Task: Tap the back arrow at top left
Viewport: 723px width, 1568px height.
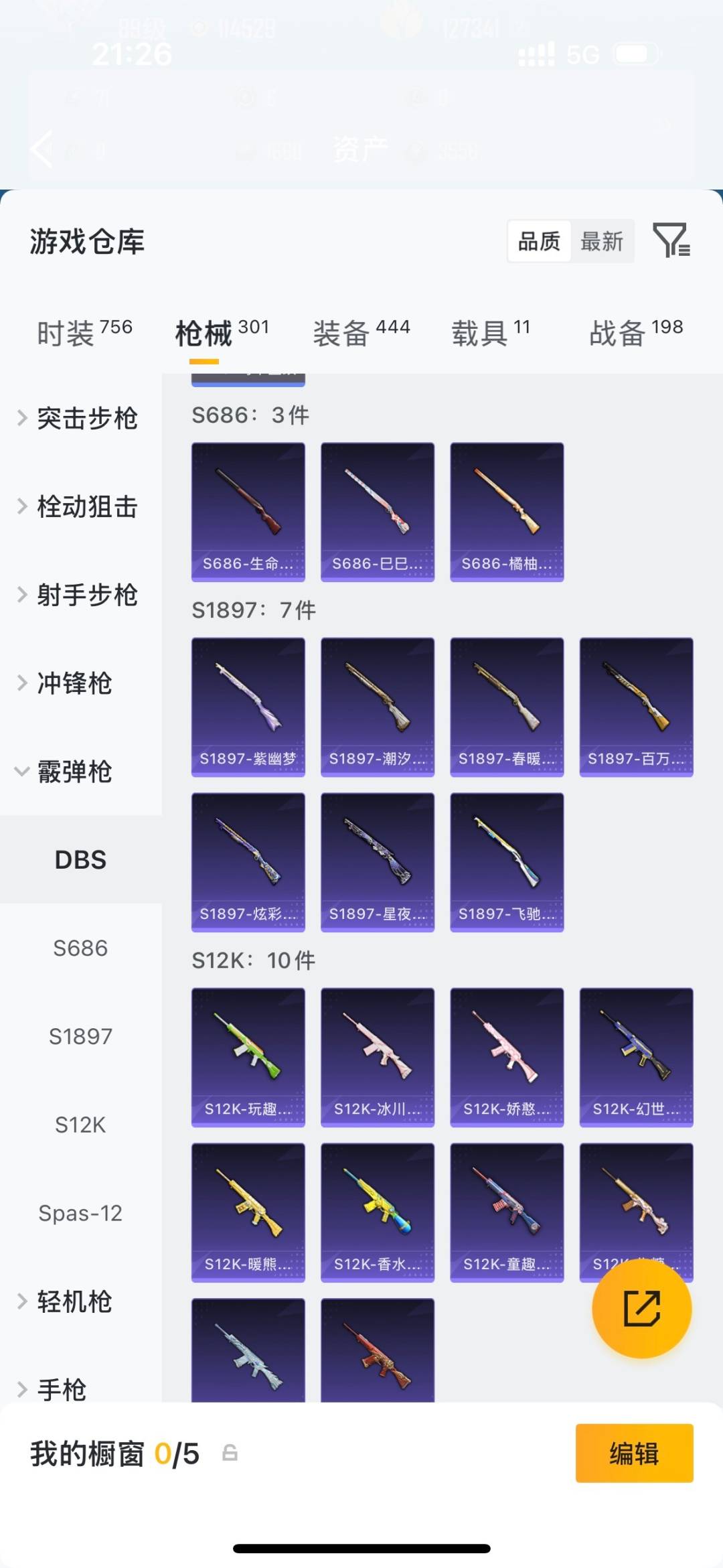Action: pyautogui.click(x=42, y=149)
